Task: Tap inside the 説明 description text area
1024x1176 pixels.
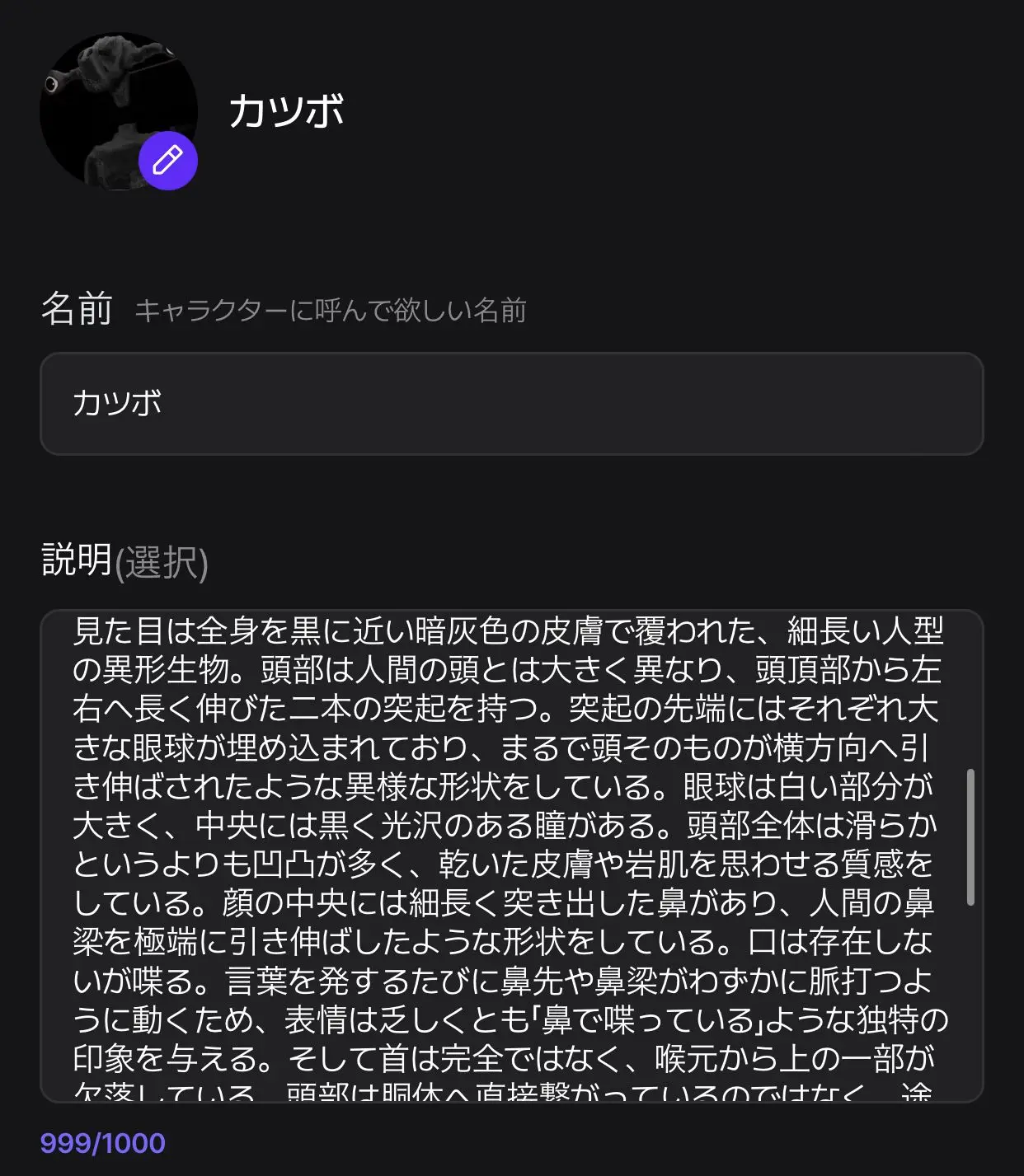Action: [511, 855]
